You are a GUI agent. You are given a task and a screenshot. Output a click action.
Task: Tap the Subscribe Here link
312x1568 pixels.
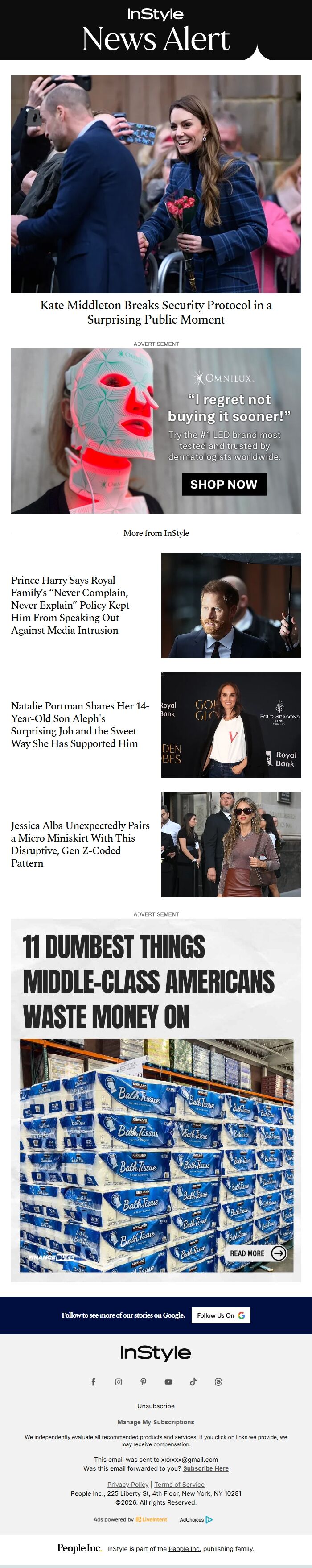pyautogui.click(x=205, y=1469)
